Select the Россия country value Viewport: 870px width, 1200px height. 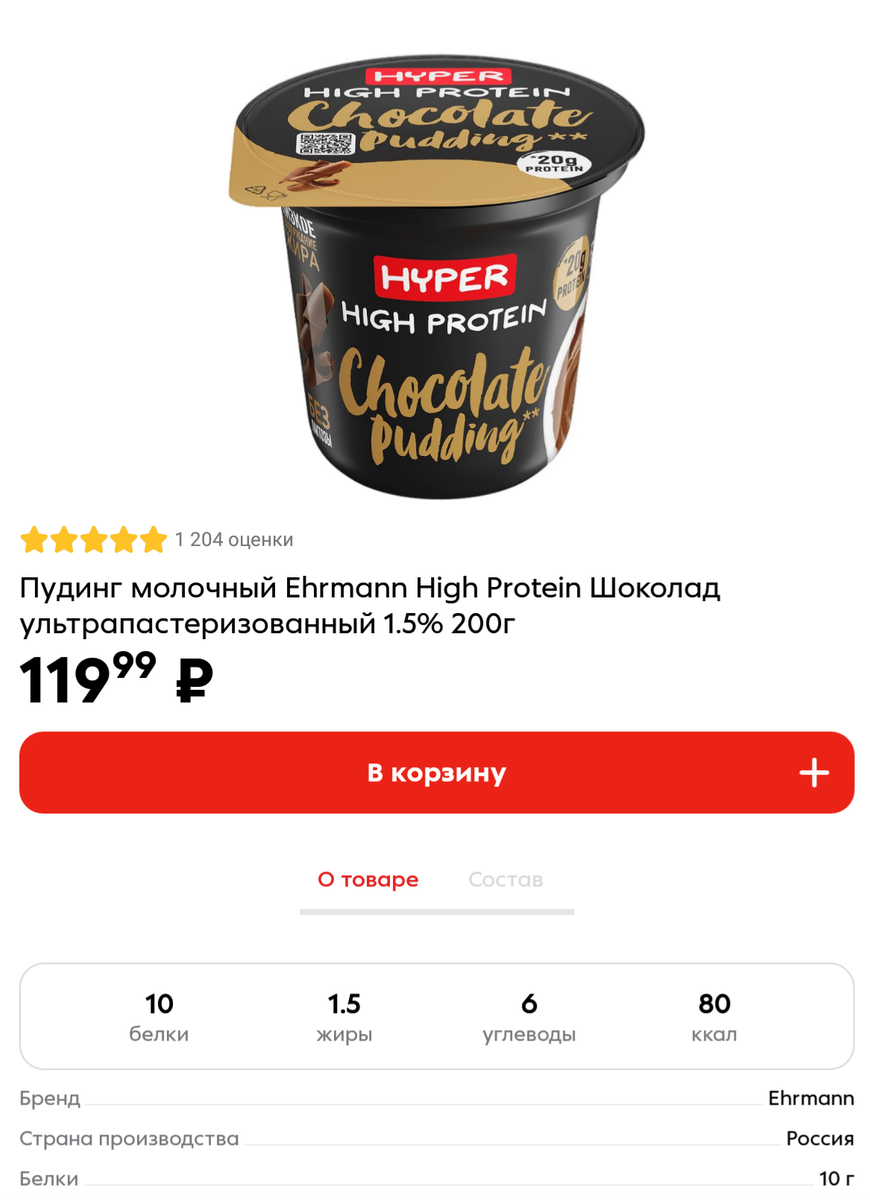tap(821, 1139)
